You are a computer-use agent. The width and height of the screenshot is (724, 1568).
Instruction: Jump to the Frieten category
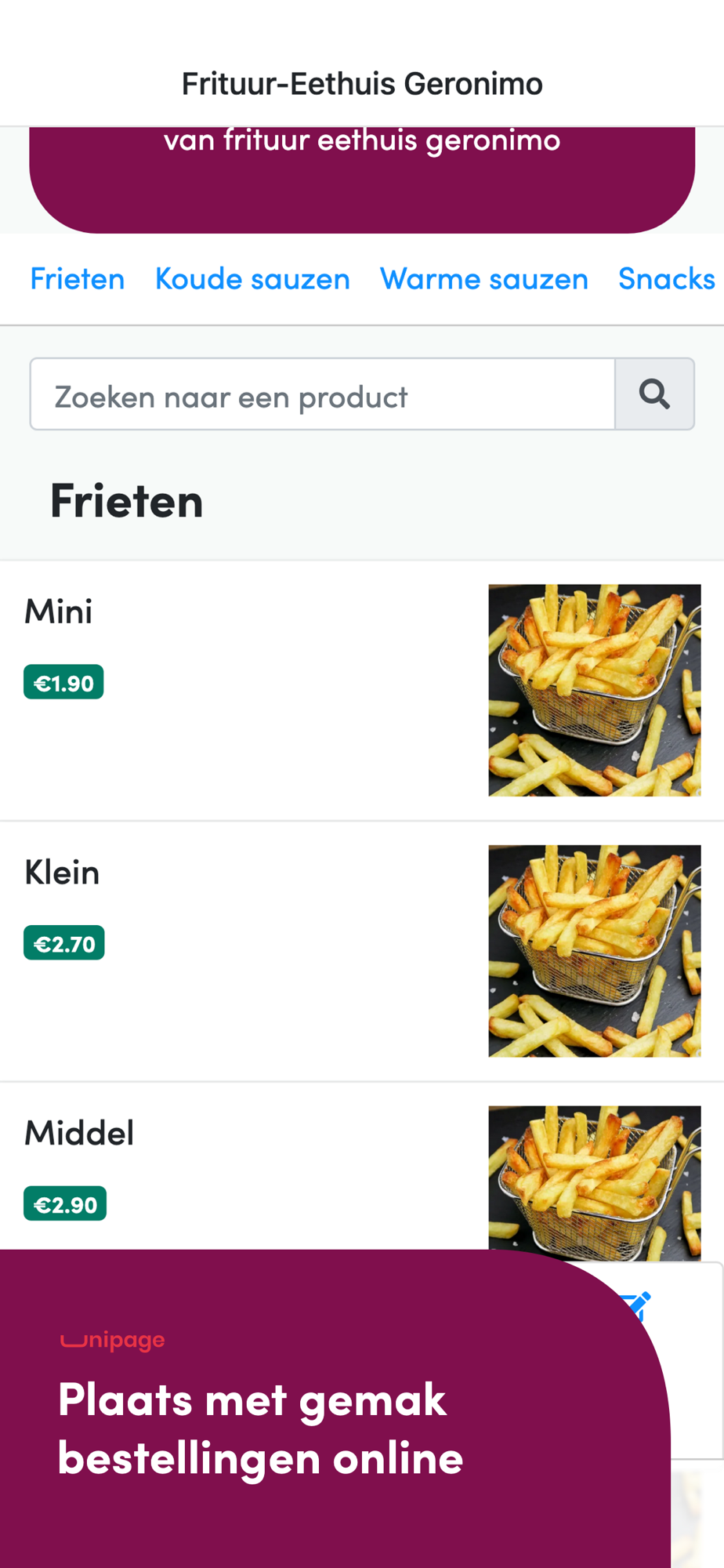tap(77, 279)
